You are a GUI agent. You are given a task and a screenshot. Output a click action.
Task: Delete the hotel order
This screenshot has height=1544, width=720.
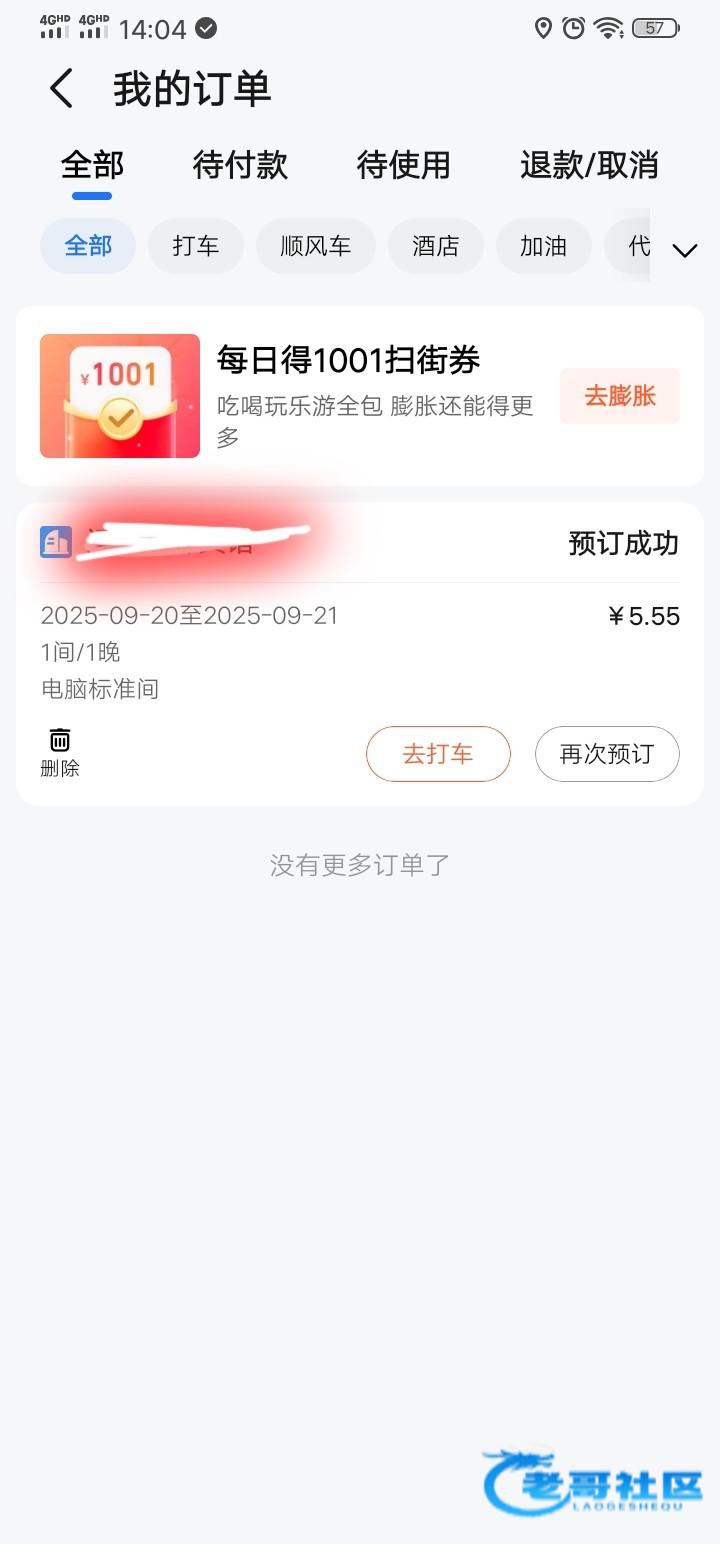[x=60, y=753]
